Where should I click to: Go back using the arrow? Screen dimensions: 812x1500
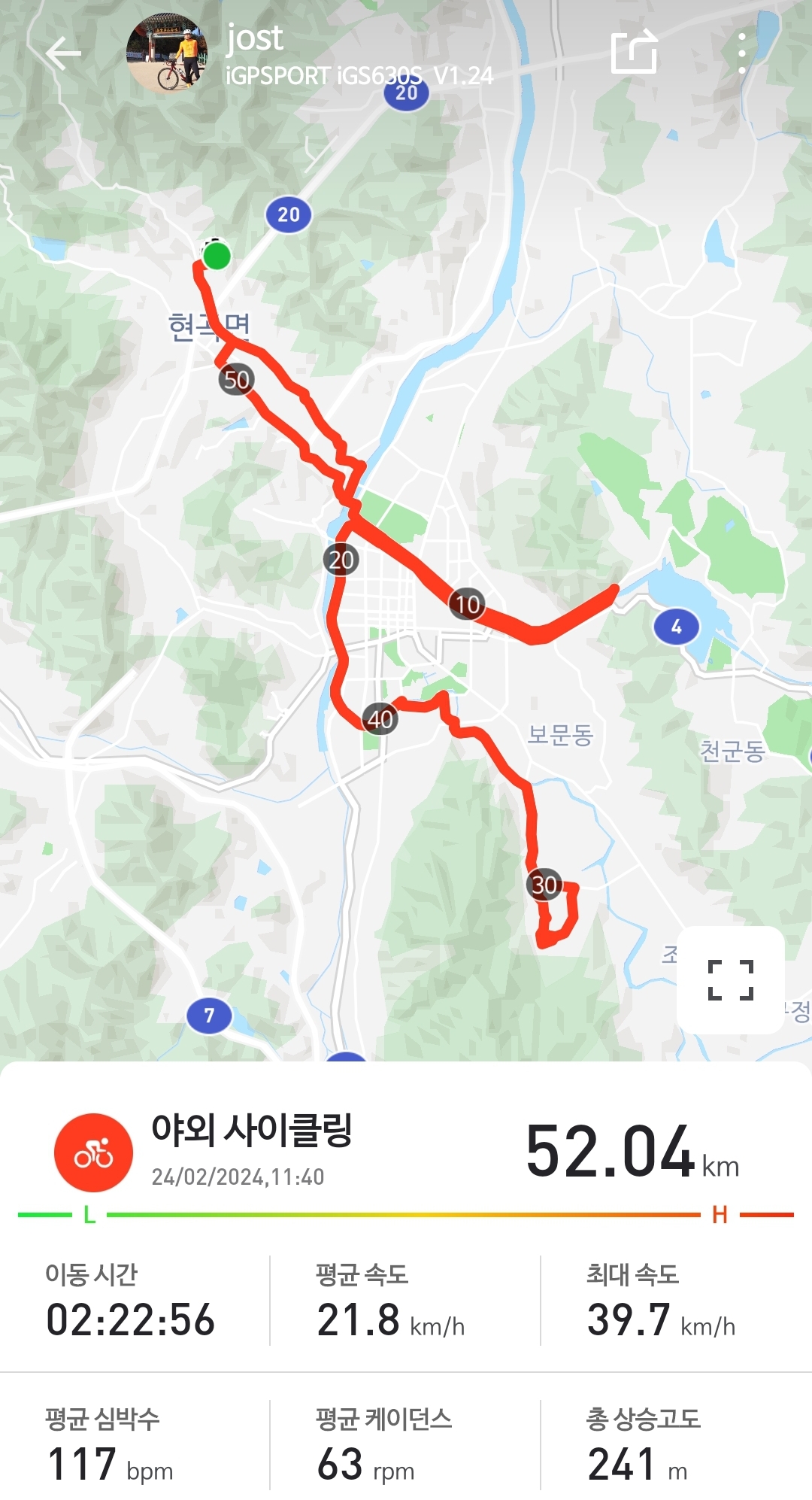pos(63,54)
